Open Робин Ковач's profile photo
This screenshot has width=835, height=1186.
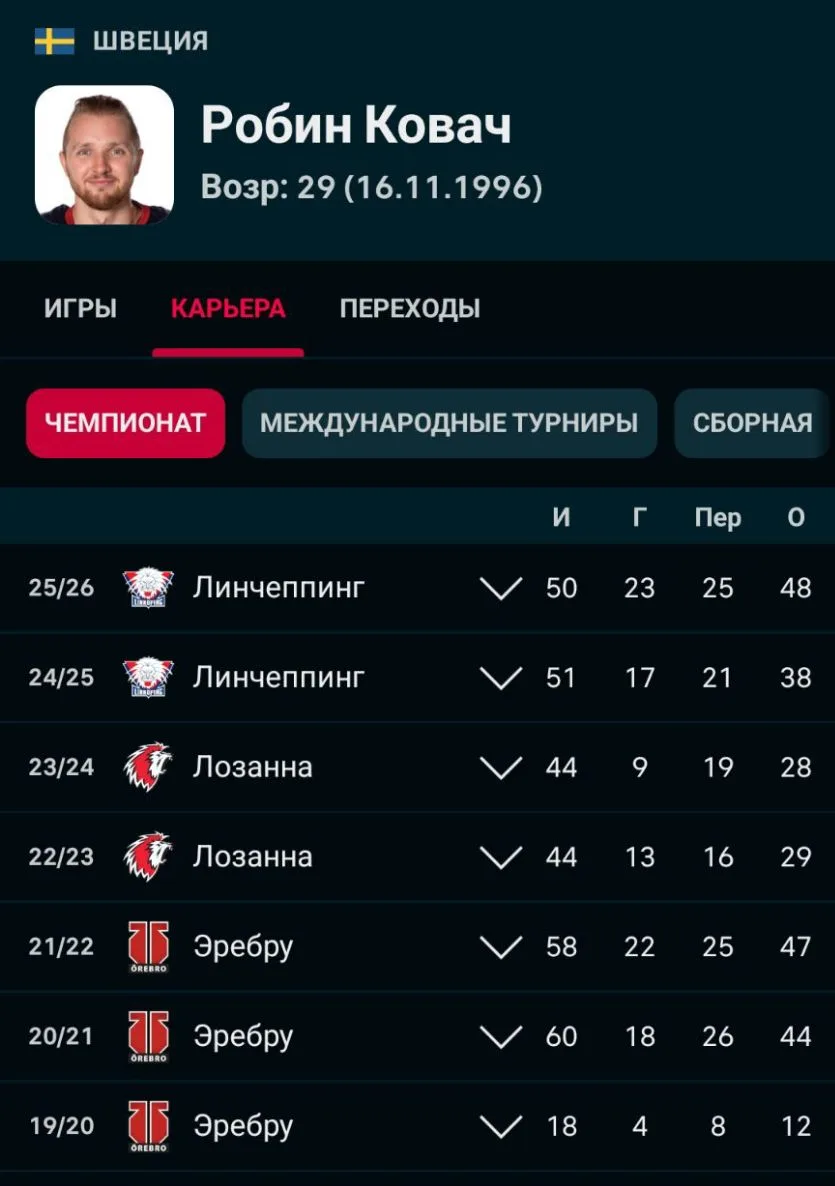point(104,155)
